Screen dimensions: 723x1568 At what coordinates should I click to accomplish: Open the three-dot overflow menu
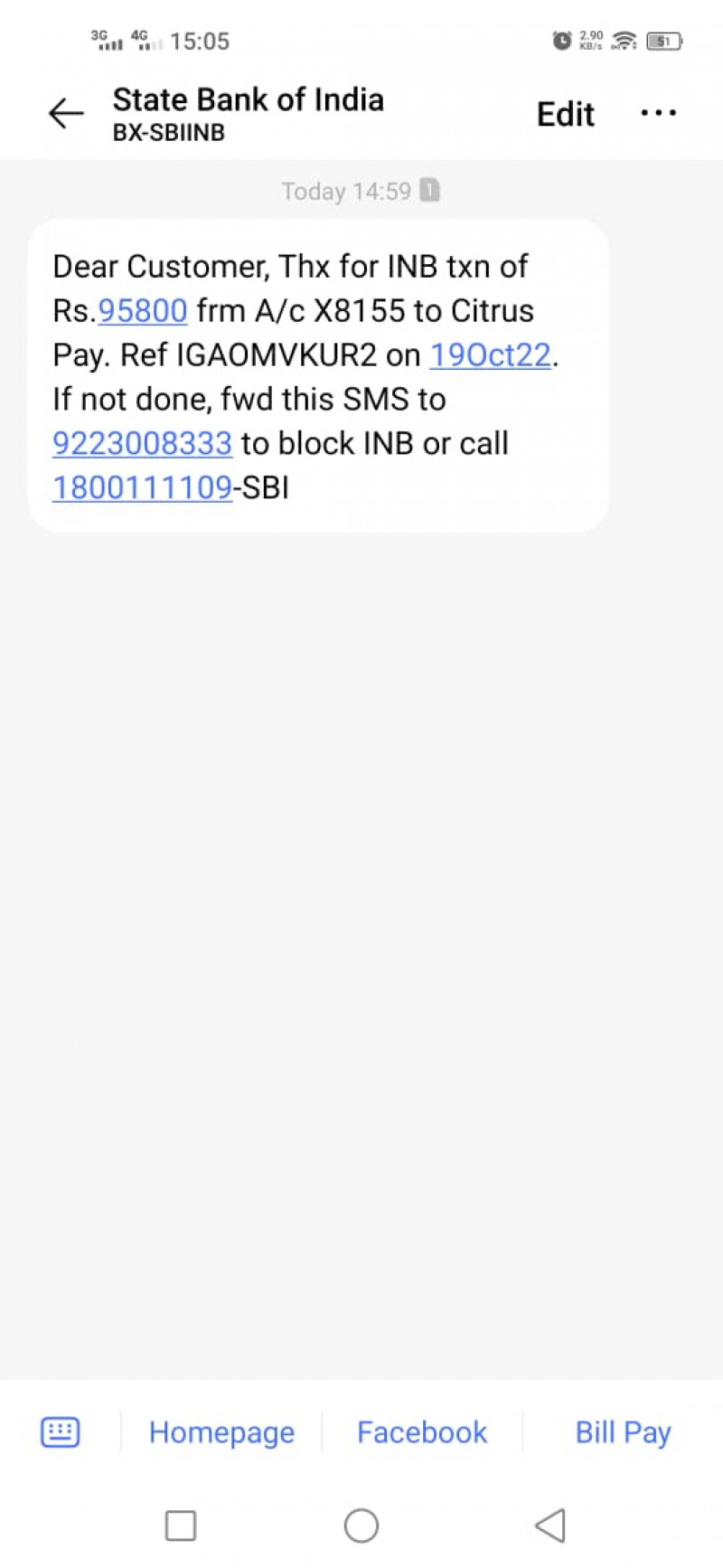click(658, 113)
